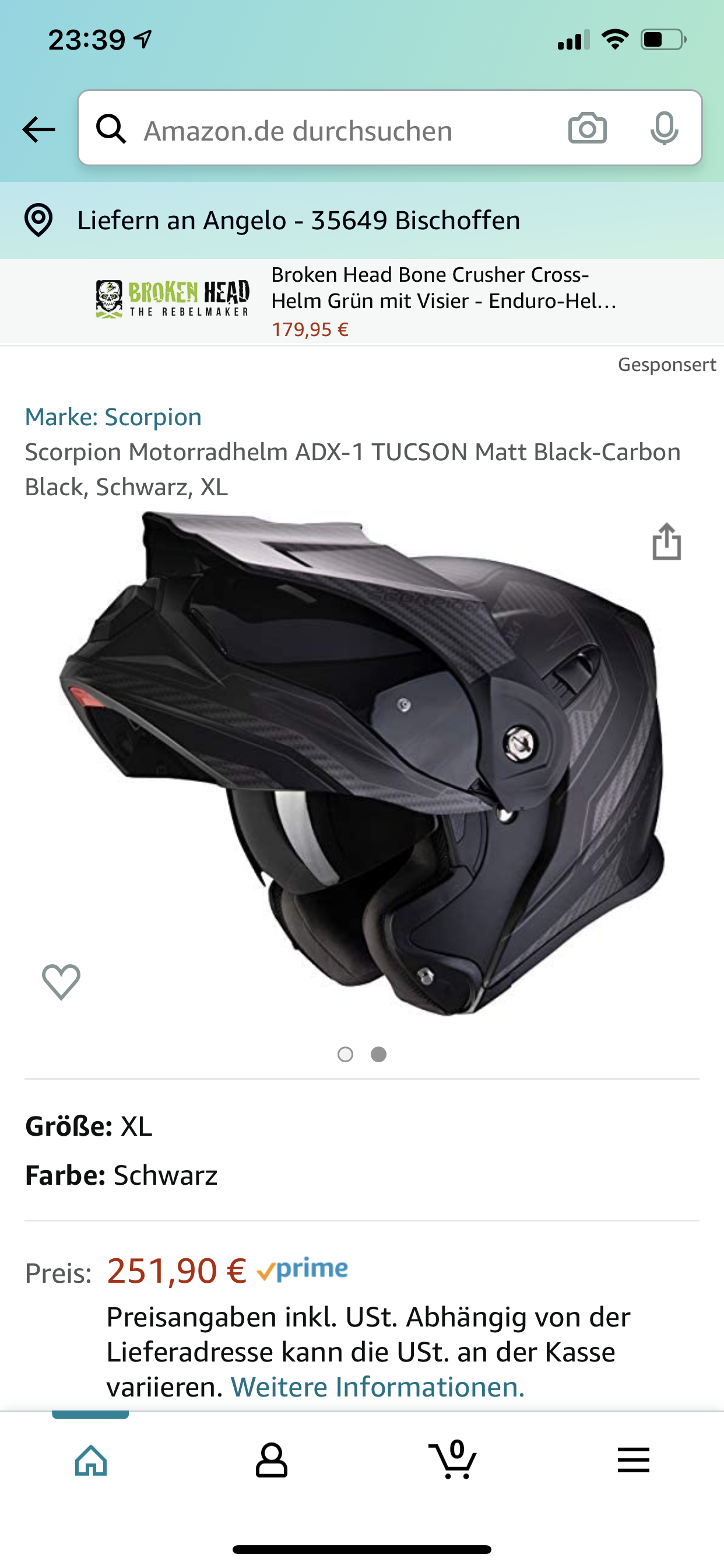Switch to the account profile tab
The height and width of the screenshot is (1568, 724).
(x=271, y=1460)
